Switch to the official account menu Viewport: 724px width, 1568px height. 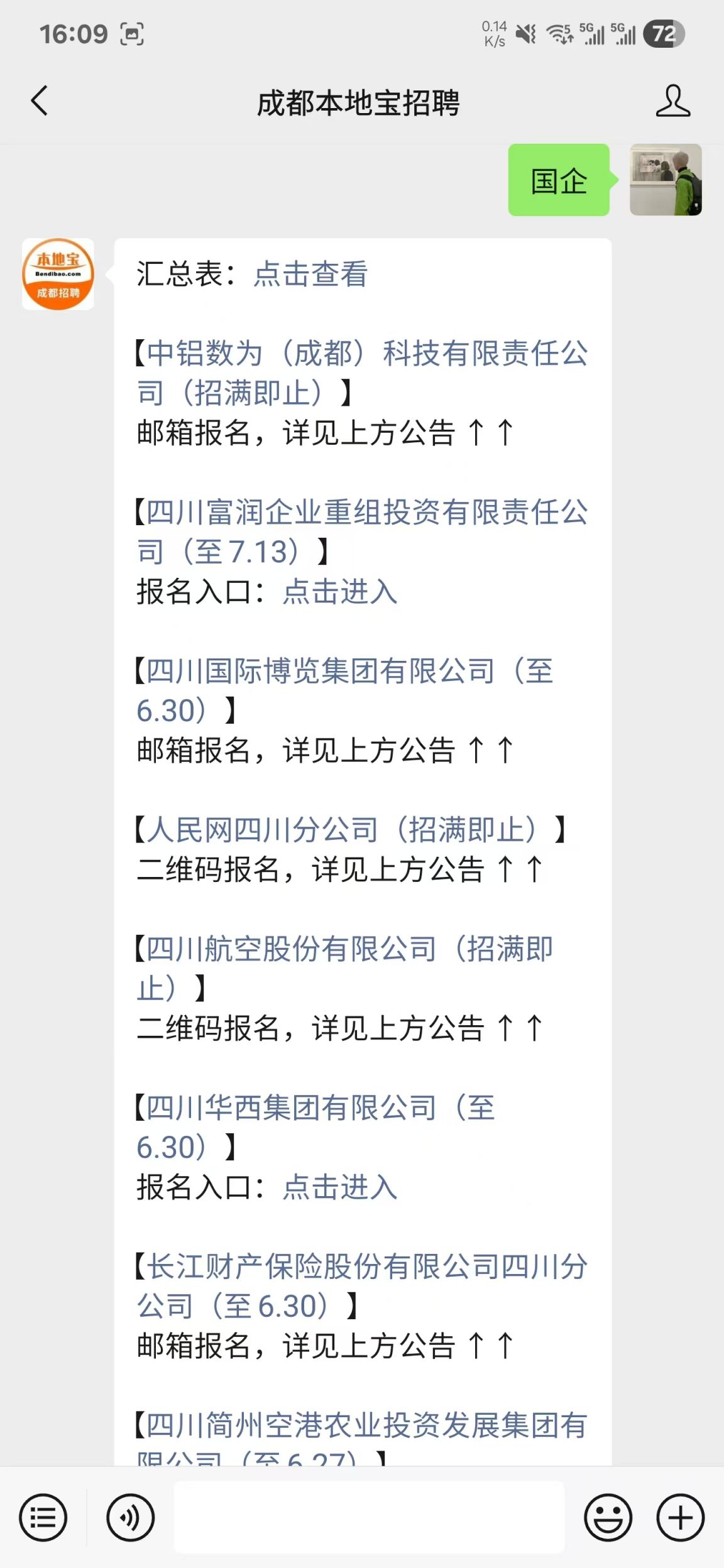click(43, 1518)
